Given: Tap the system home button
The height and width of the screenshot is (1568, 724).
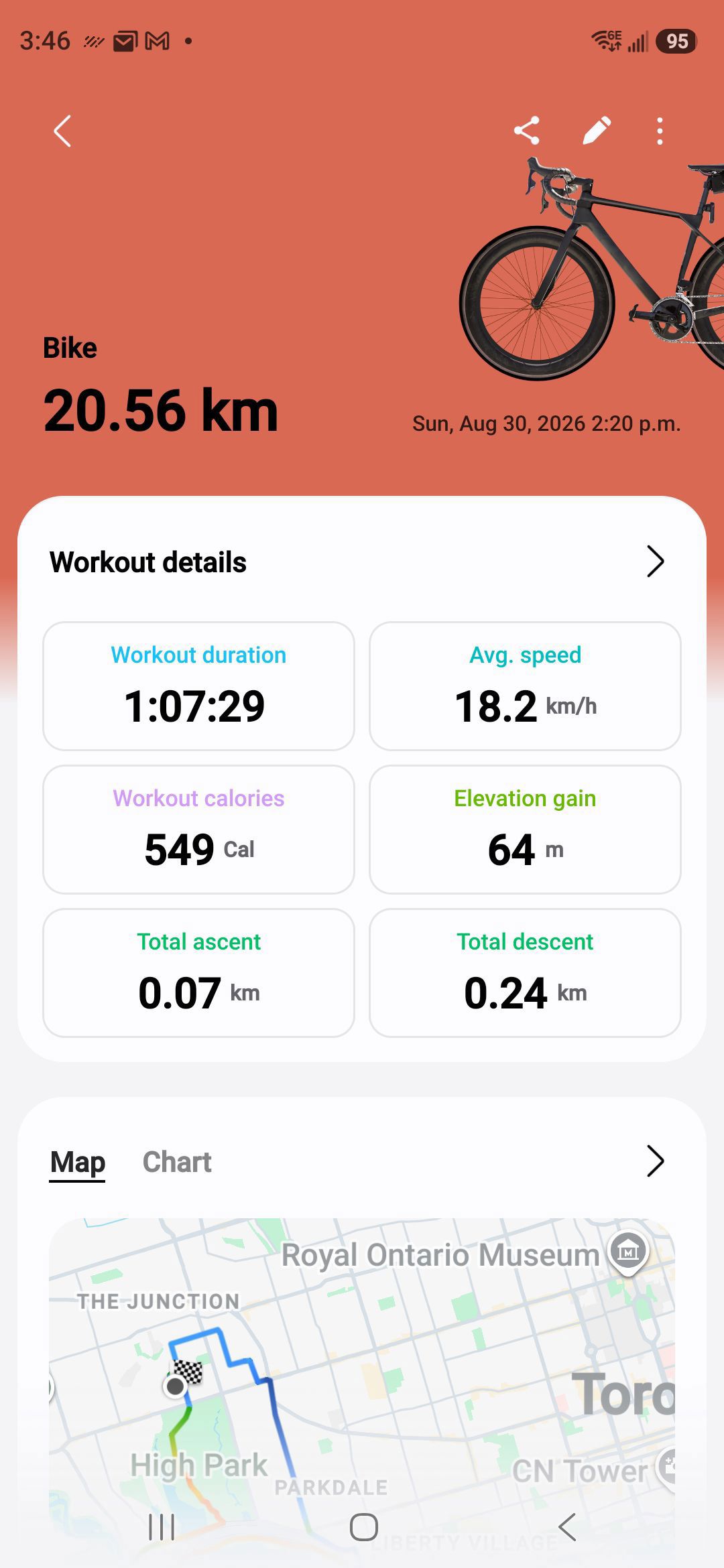Looking at the screenshot, I should (x=364, y=1527).
